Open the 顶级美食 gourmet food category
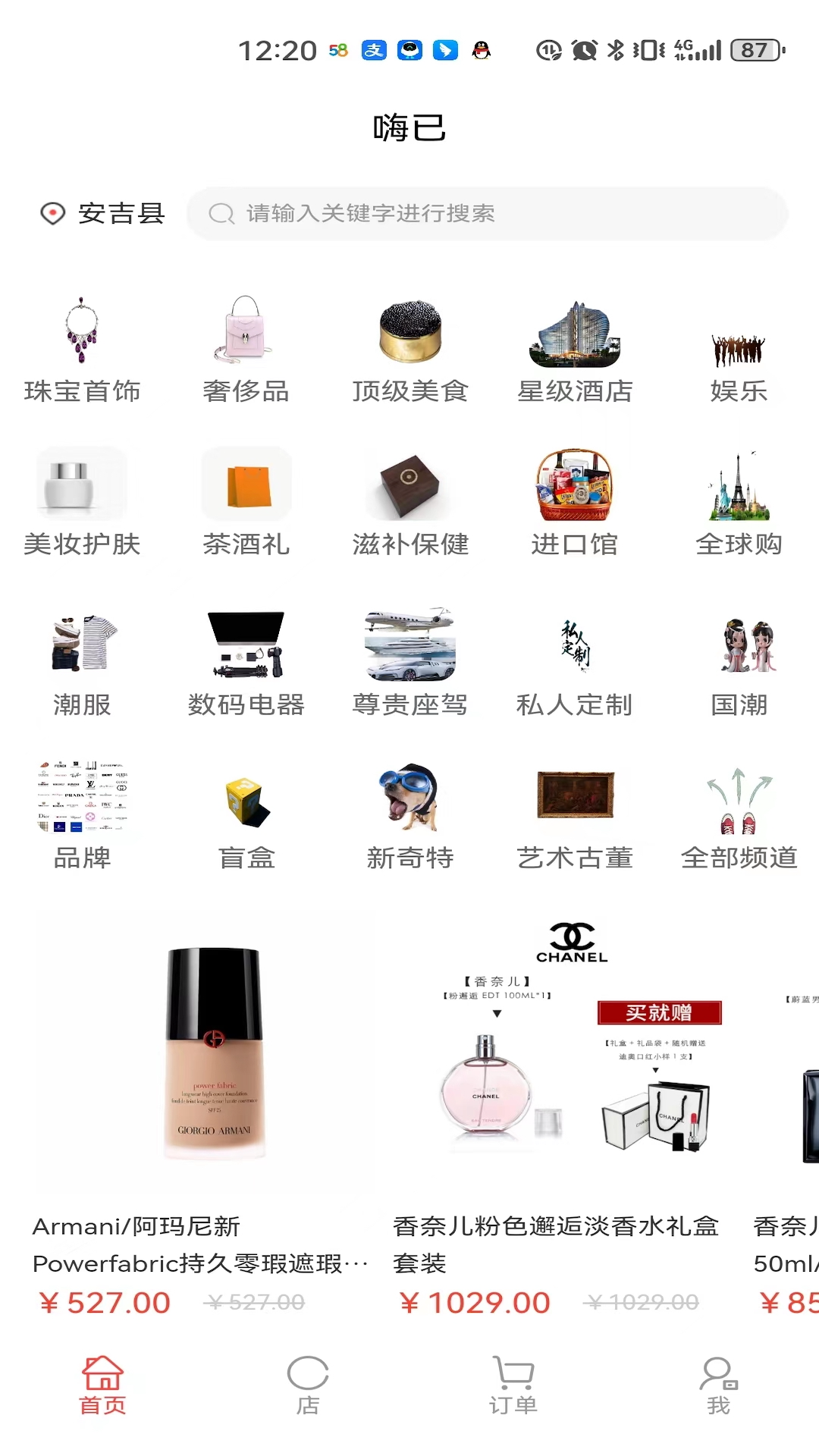The width and height of the screenshot is (819, 1456). (409, 349)
